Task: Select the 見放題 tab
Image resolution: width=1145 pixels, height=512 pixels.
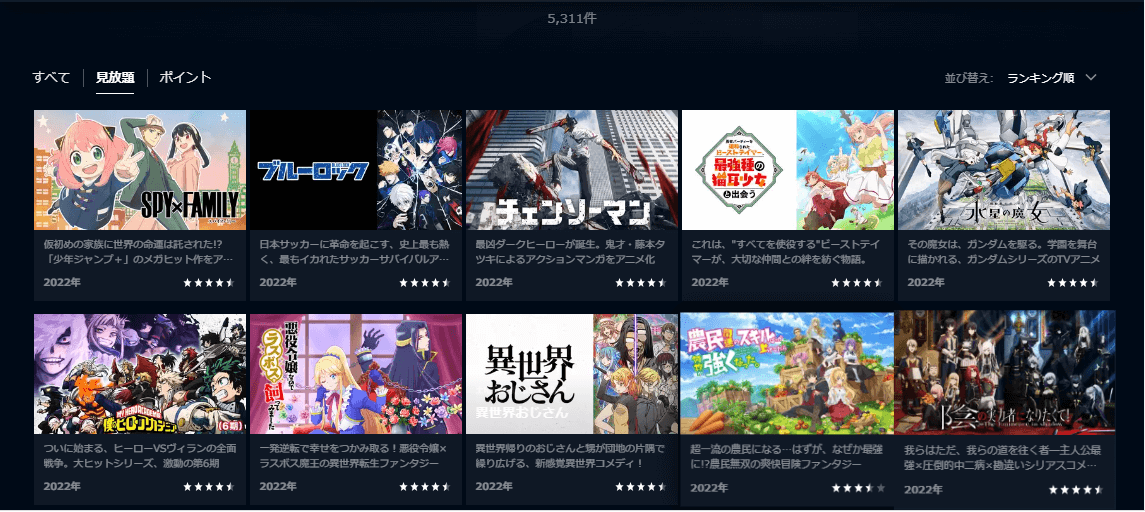Action: (x=115, y=77)
